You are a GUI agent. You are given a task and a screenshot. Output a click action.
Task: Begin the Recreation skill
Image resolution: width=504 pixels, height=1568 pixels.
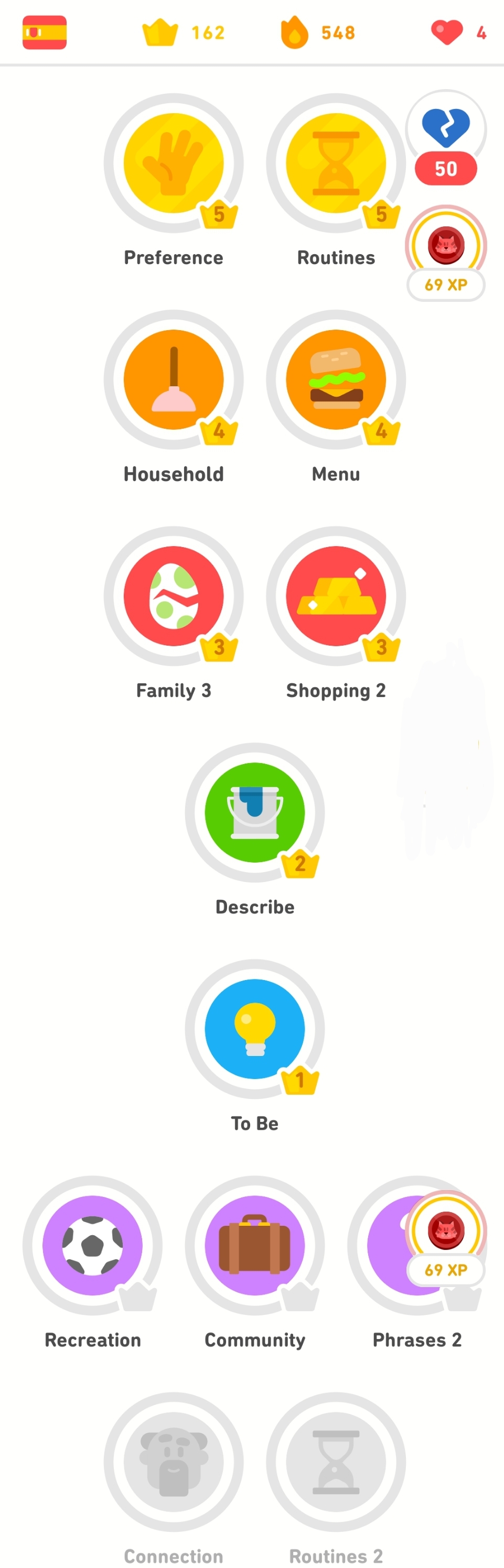click(93, 1245)
